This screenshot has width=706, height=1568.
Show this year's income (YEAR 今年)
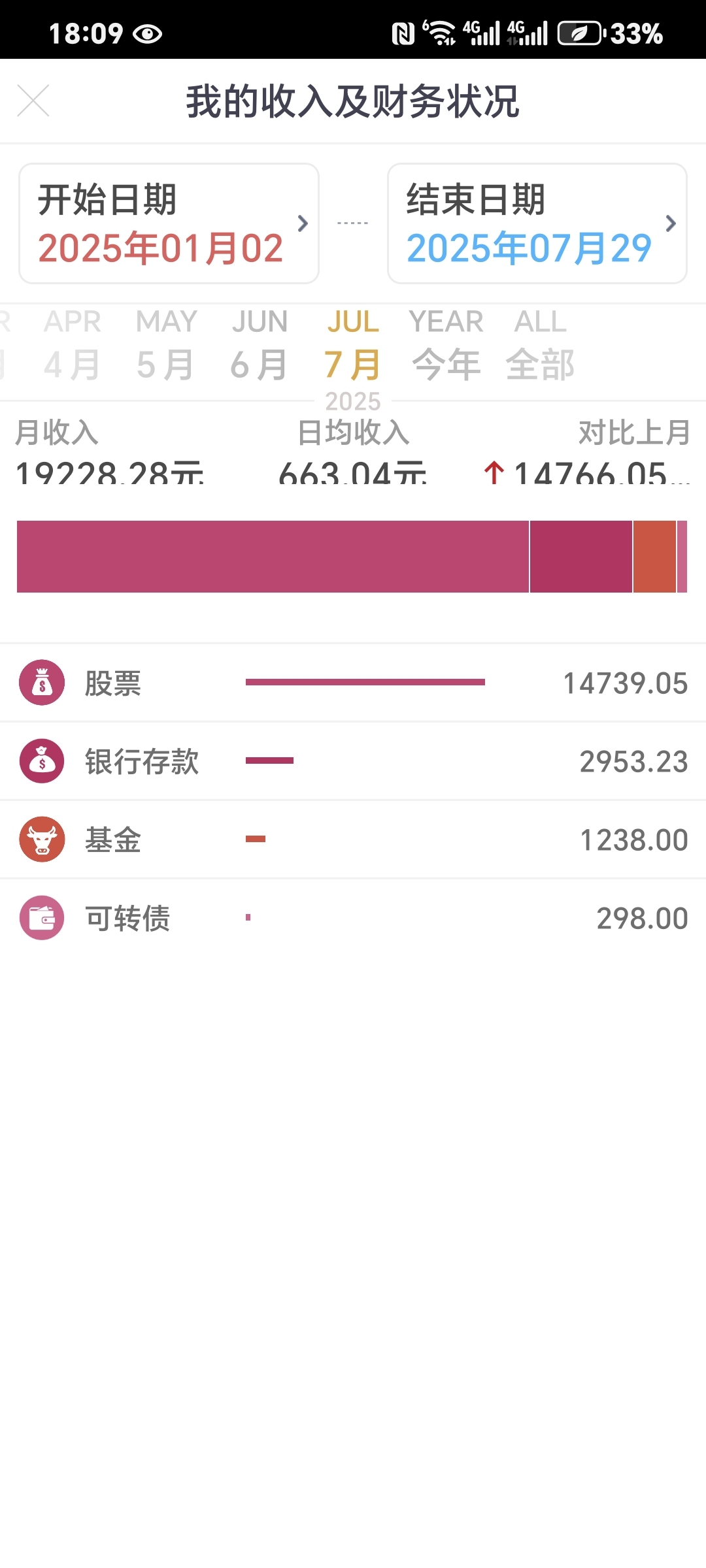pos(446,345)
